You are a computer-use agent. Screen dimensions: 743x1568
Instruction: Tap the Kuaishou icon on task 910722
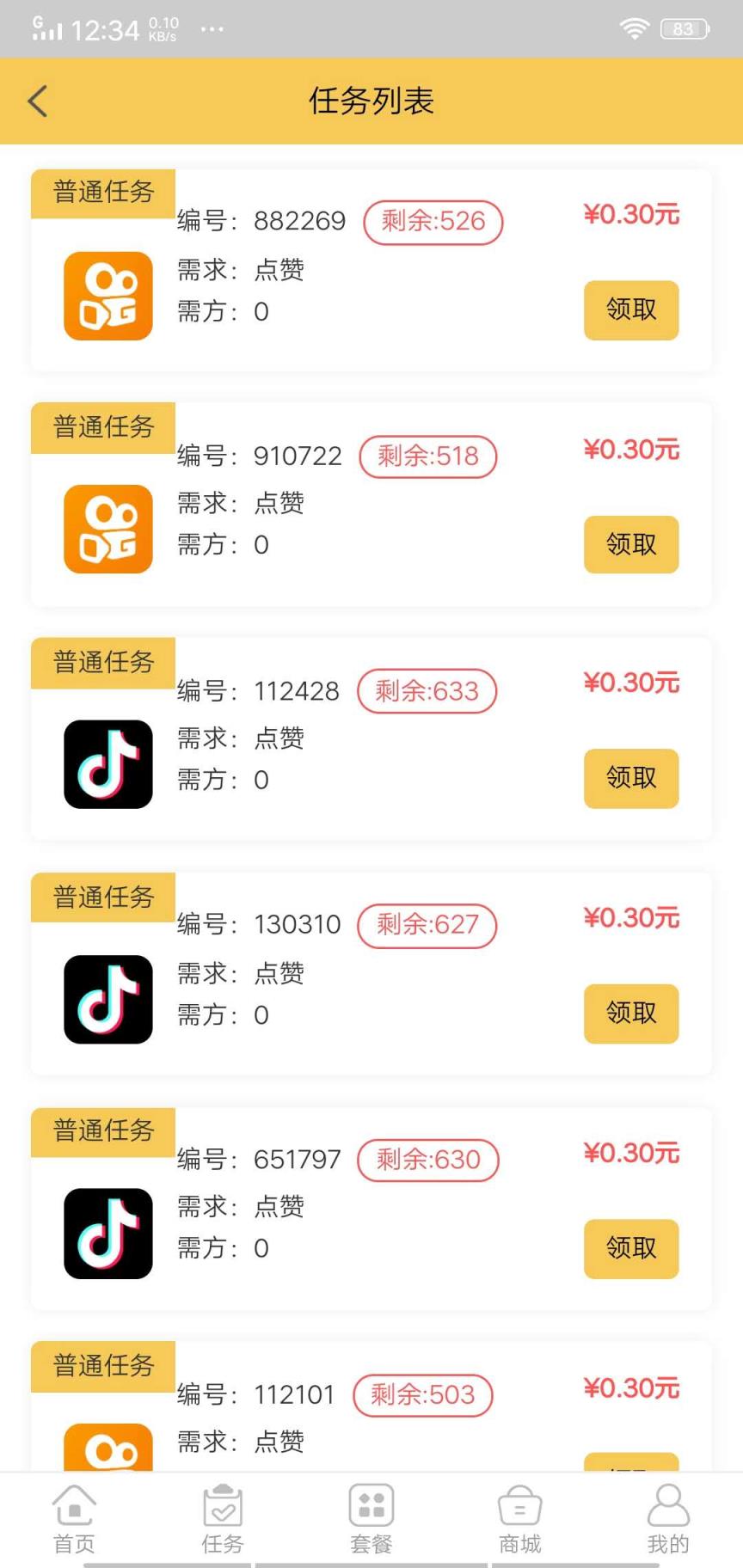pyautogui.click(x=107, y=530)
